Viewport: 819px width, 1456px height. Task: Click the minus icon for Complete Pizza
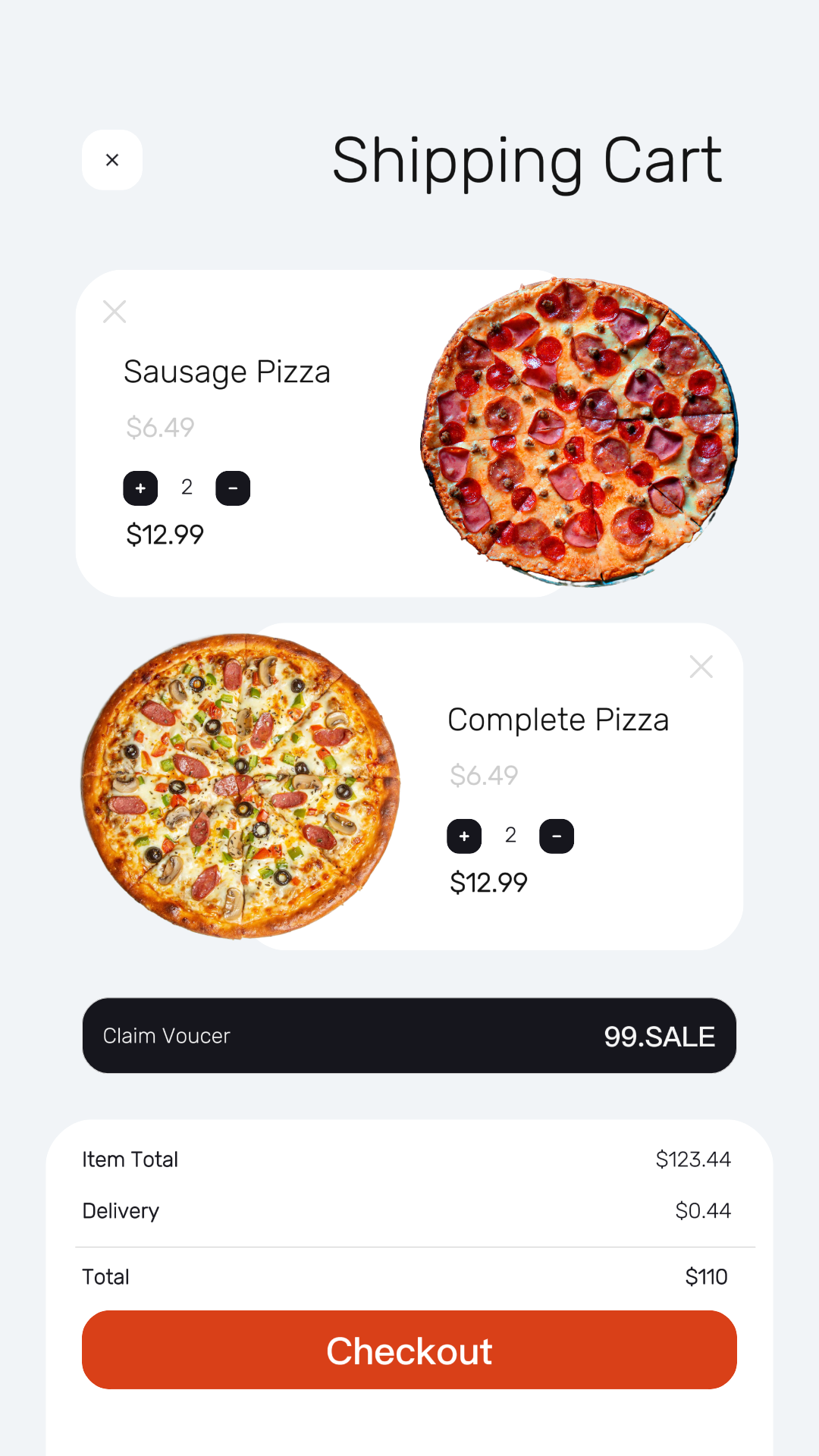557,836
